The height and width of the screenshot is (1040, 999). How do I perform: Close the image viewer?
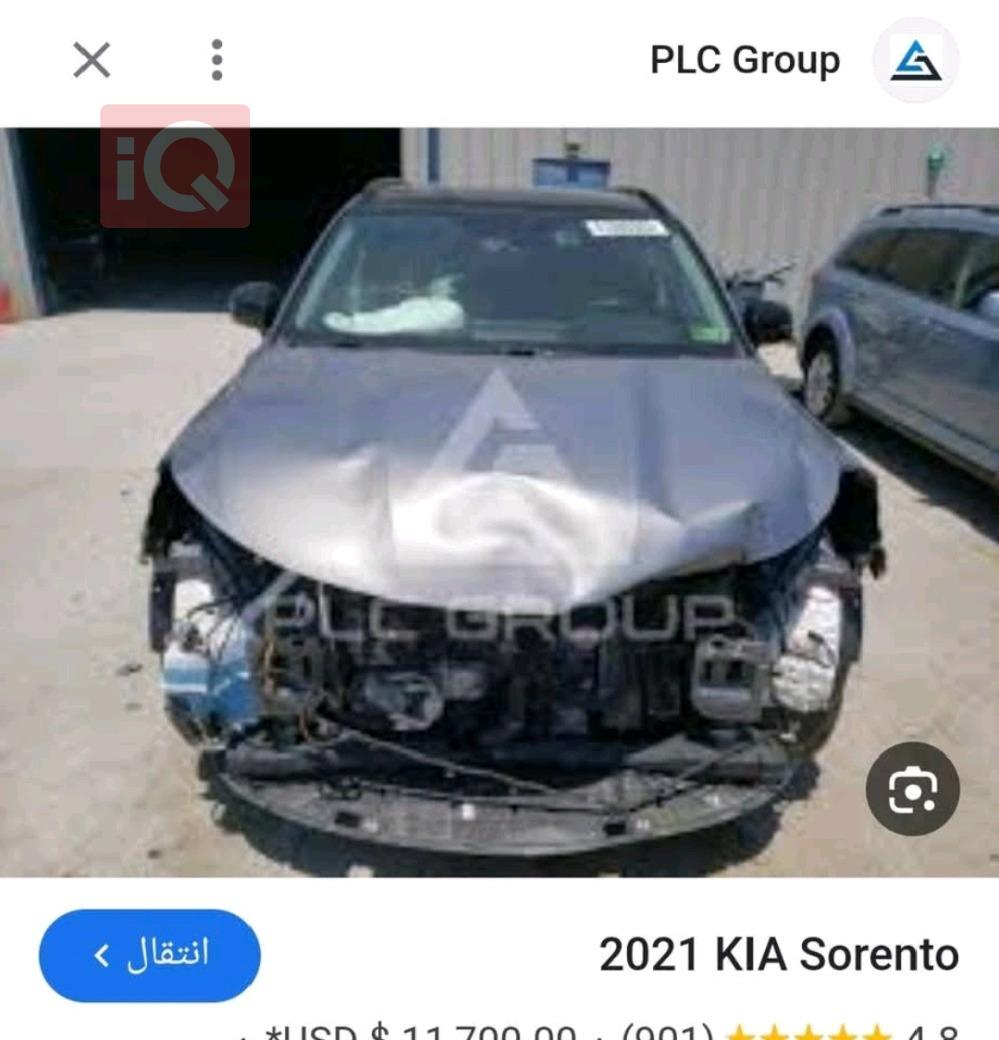(x=91, y=61)
